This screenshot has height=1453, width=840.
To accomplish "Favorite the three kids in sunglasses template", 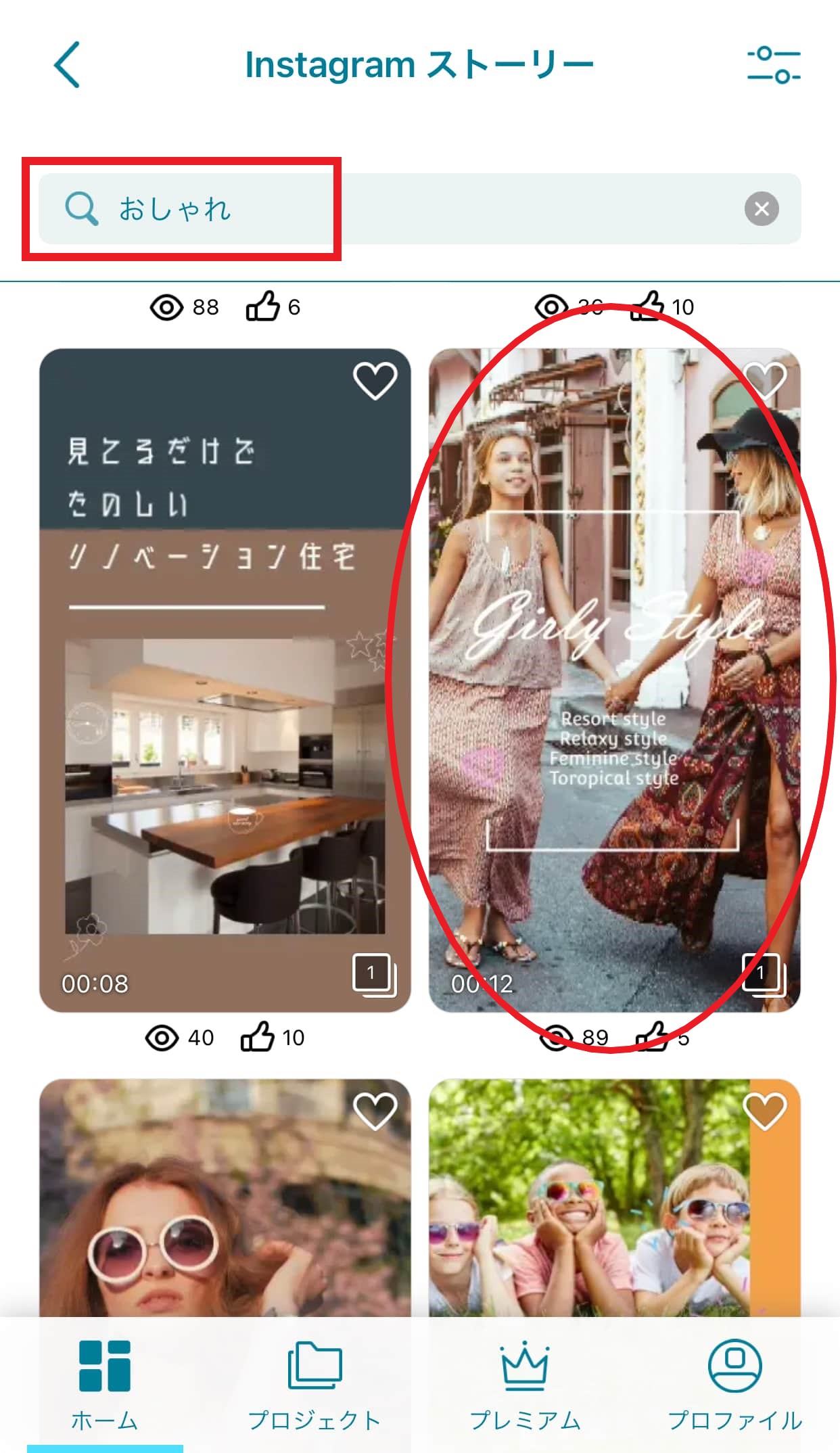I will coord(764,1111).
